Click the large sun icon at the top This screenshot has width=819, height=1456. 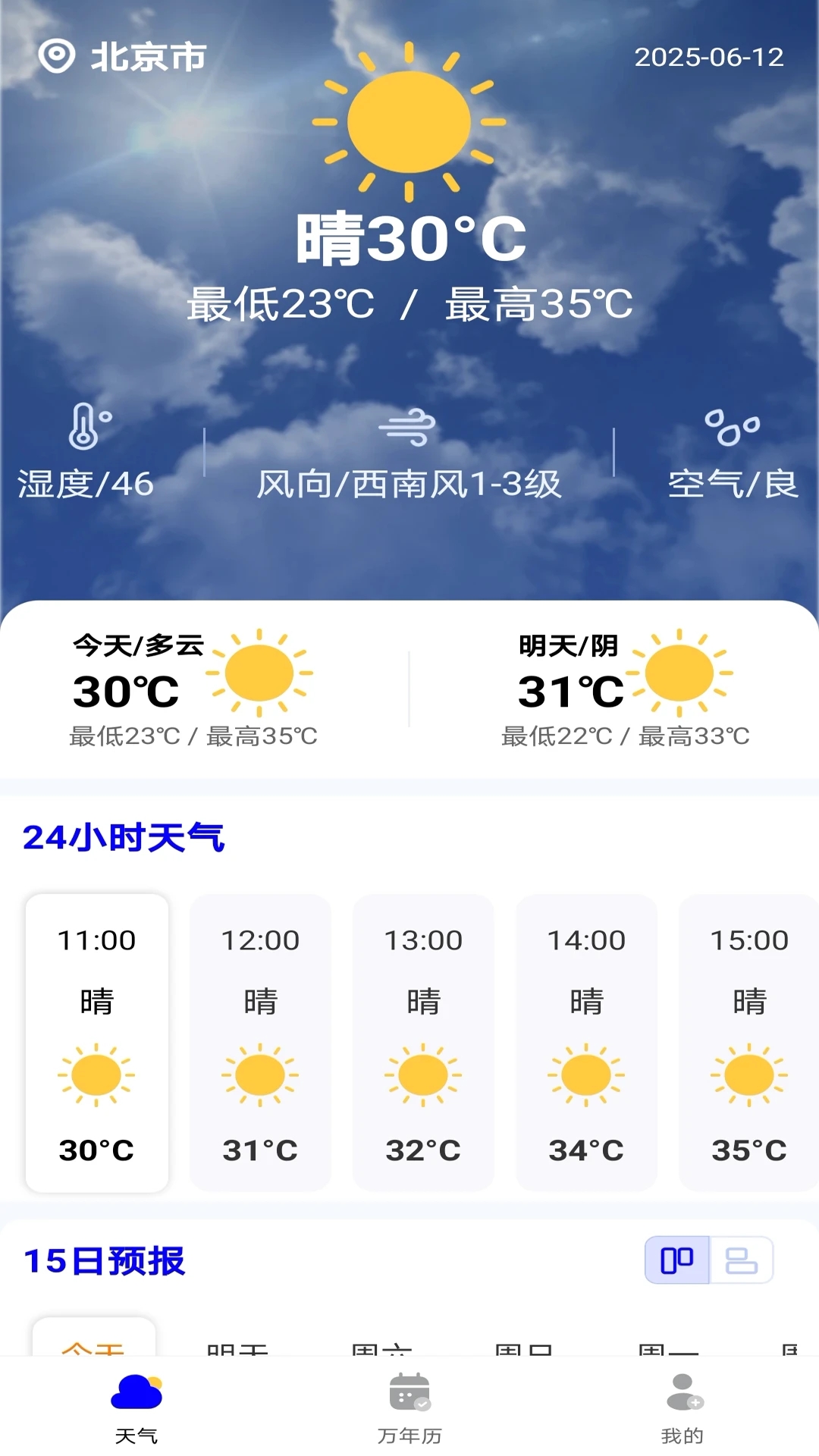point(409,121)
